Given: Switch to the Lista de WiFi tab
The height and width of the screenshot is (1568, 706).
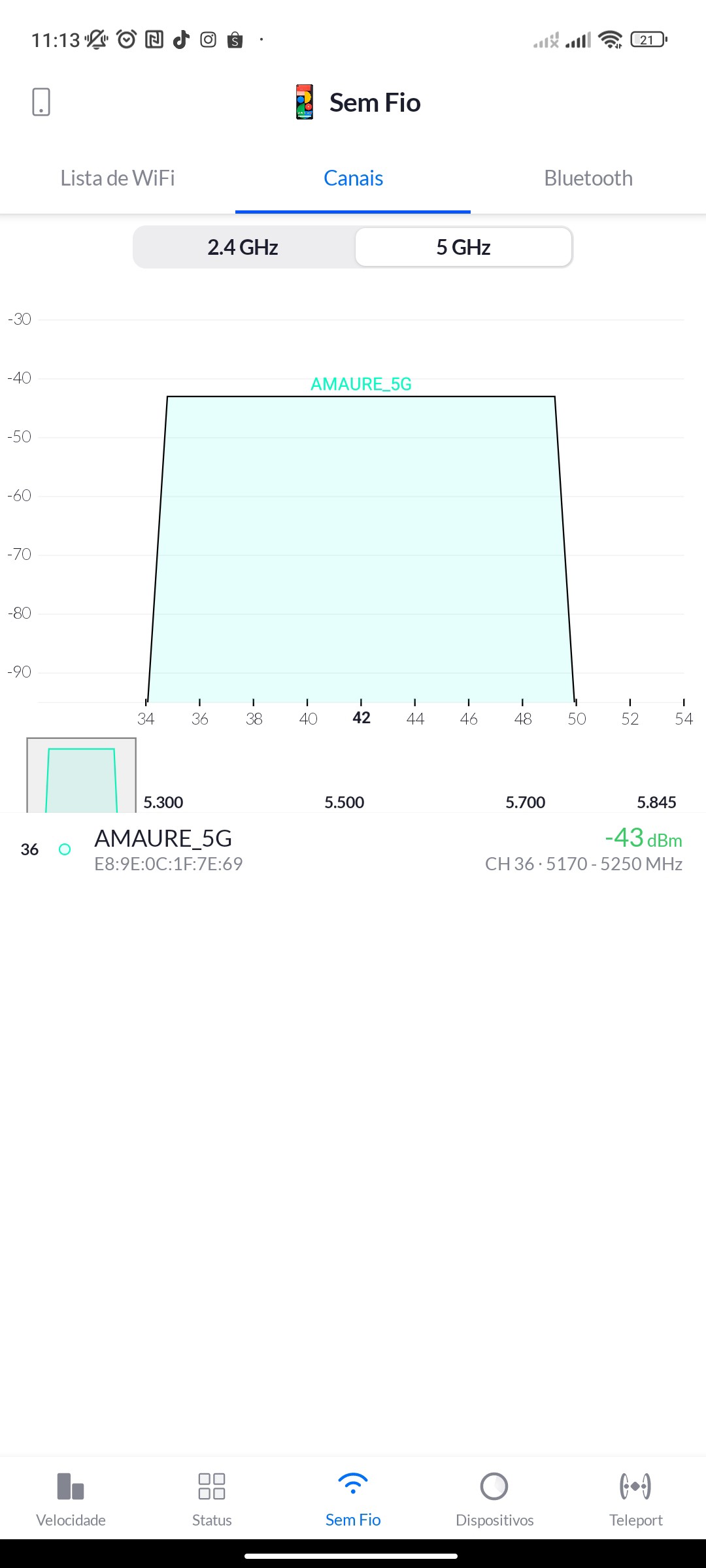Looking at the screenshot, I should coord(118,178).
